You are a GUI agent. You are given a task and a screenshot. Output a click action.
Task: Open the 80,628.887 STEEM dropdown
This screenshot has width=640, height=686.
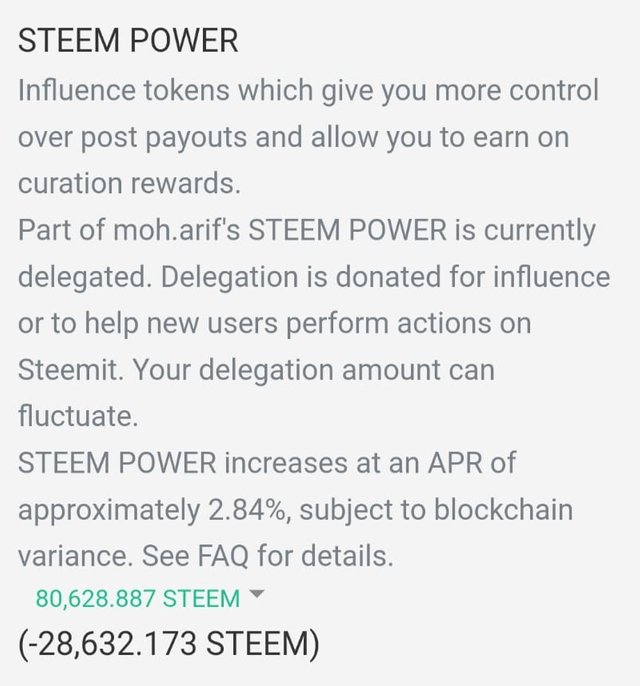click(x=150, y=598)
